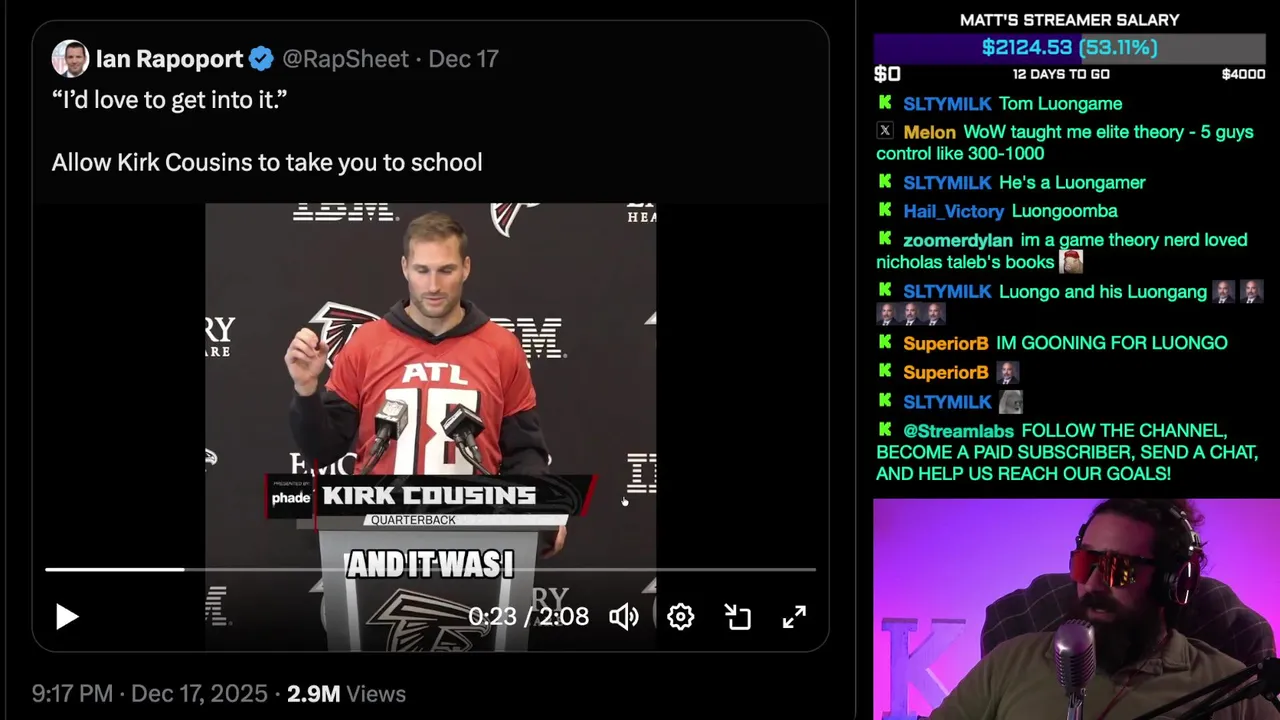
Task: Open the Dec 17 post date link
Action: pos(463,59)
